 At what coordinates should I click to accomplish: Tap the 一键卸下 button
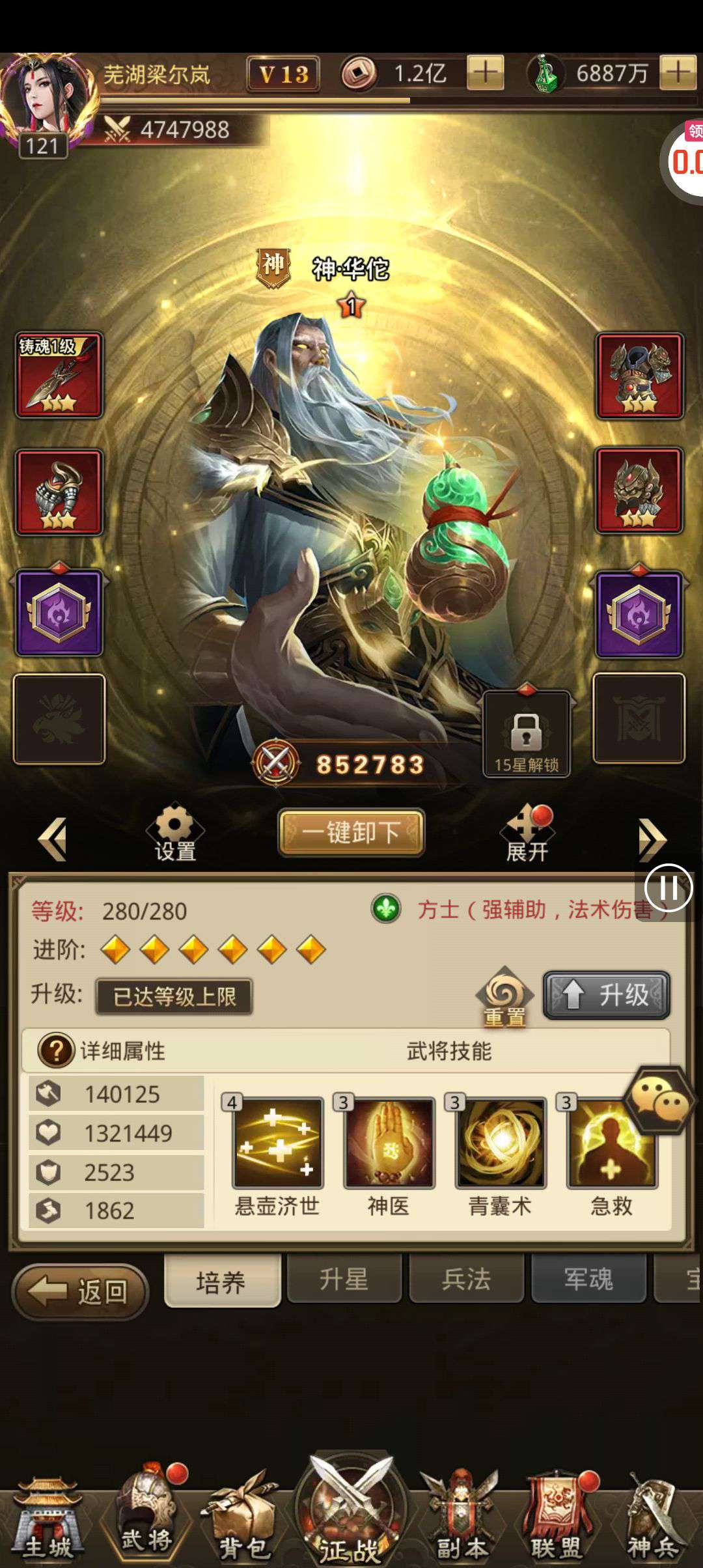(351, 832)
